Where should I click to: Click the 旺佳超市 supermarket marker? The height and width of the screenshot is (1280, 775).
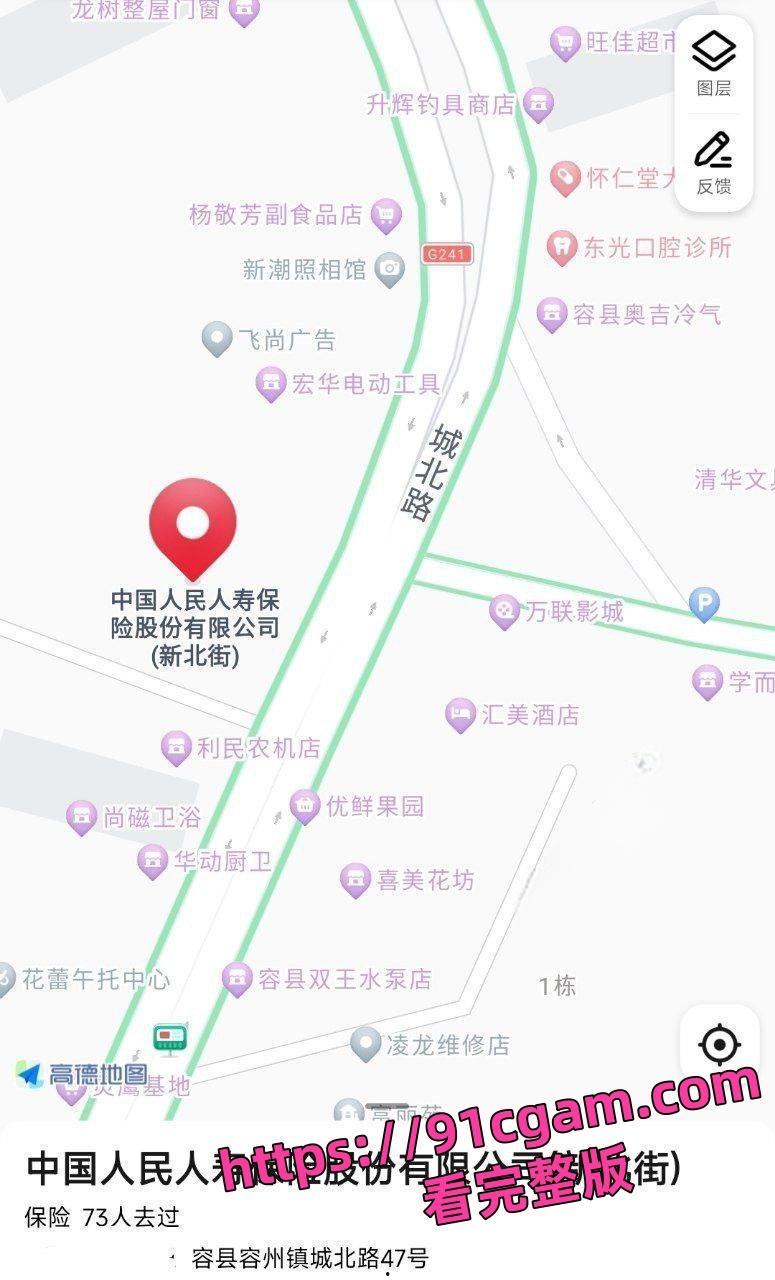563,44
